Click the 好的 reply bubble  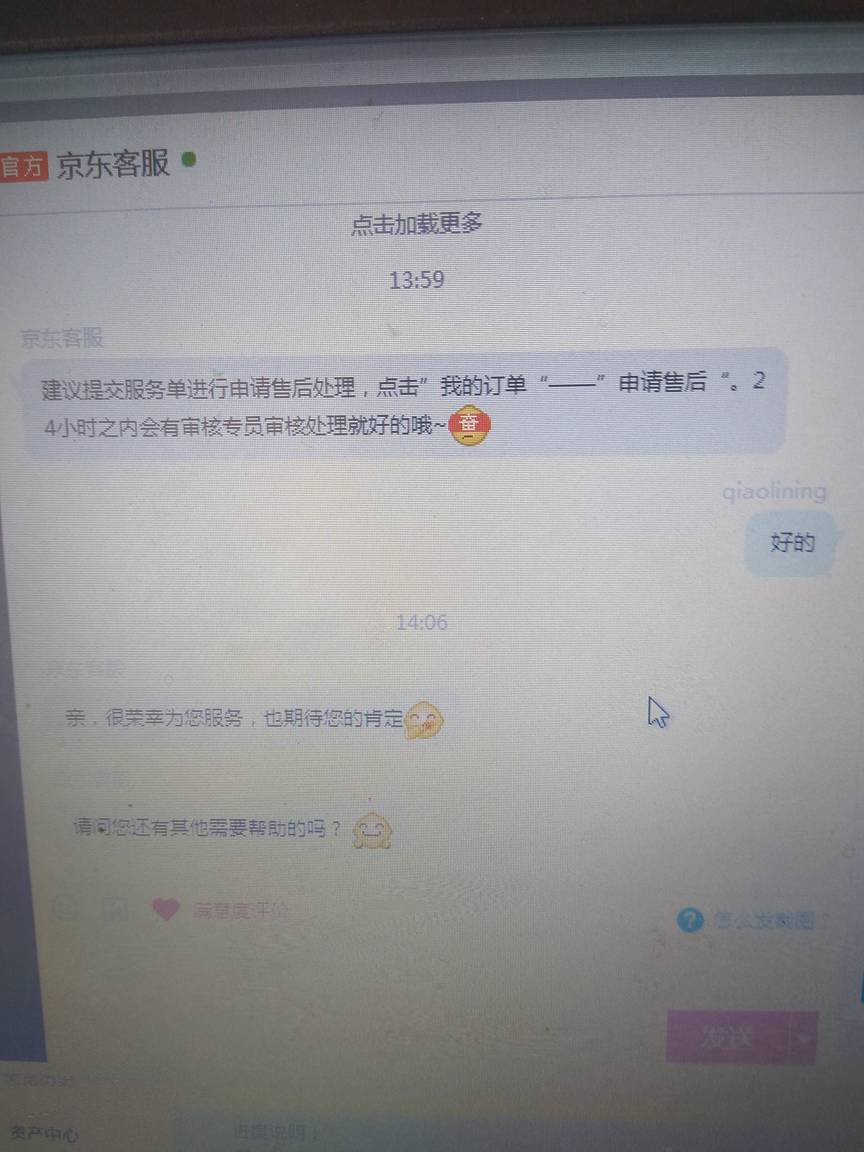point(790,543)
